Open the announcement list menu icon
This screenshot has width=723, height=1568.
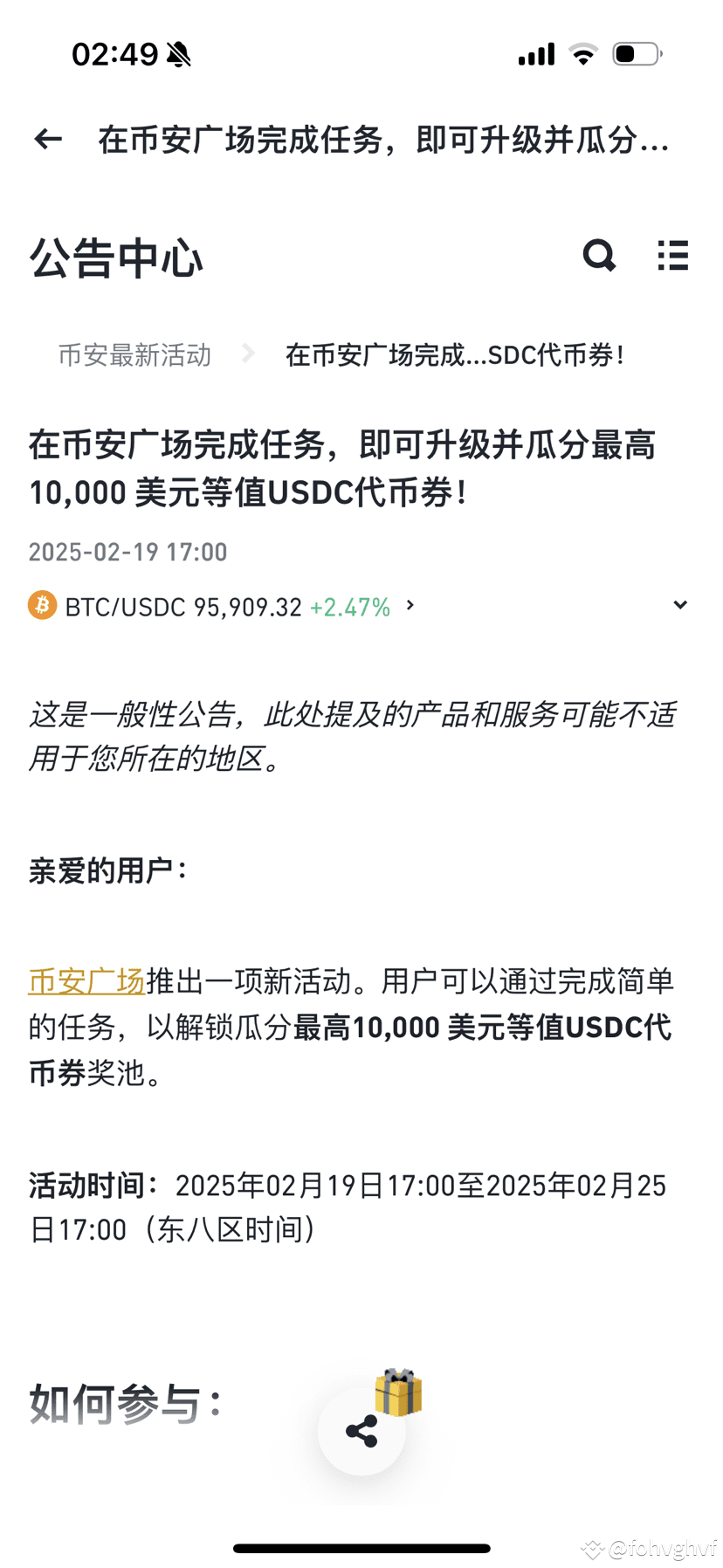click(672, 256)
